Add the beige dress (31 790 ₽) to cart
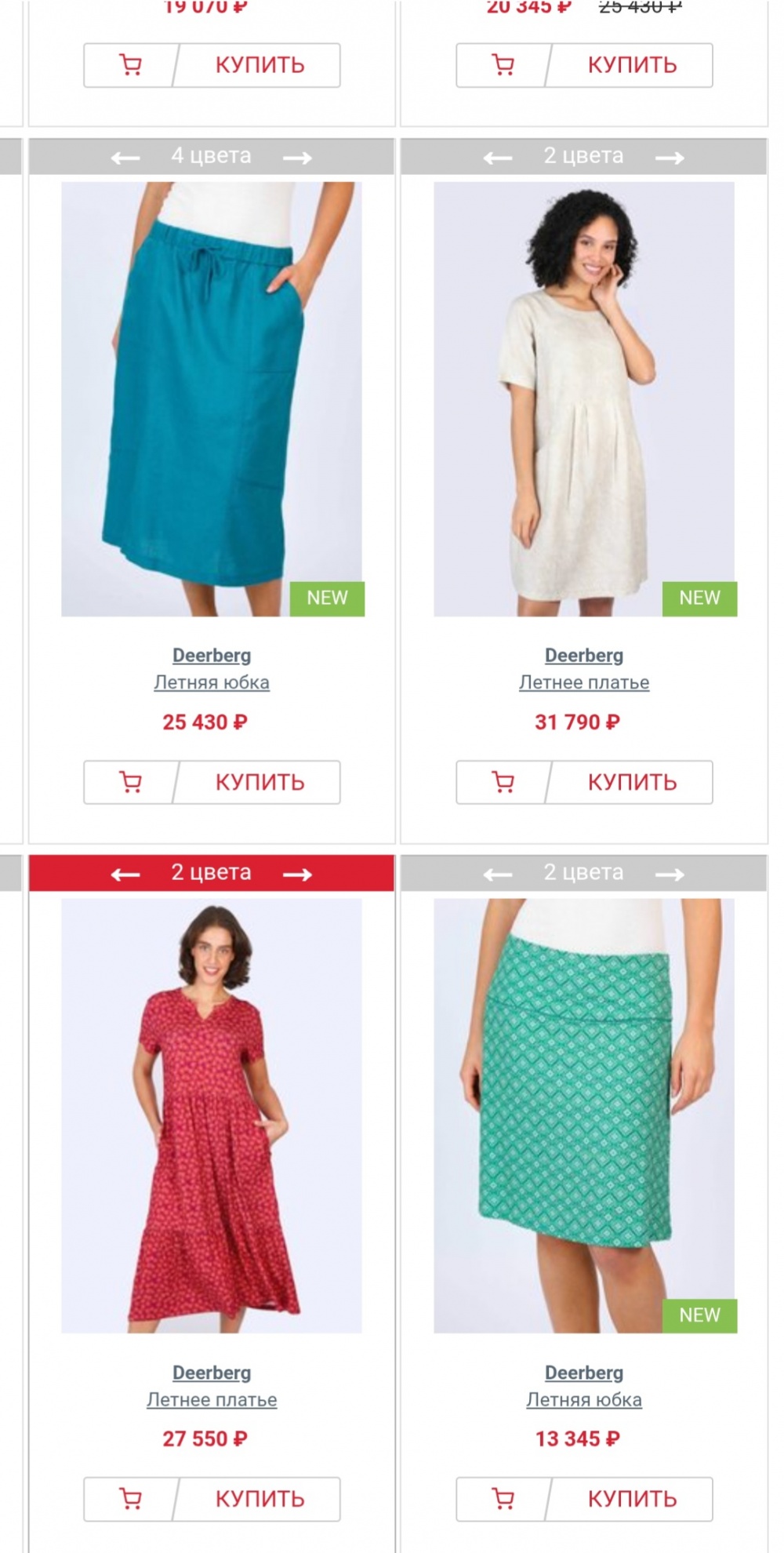 coord(503,782)
